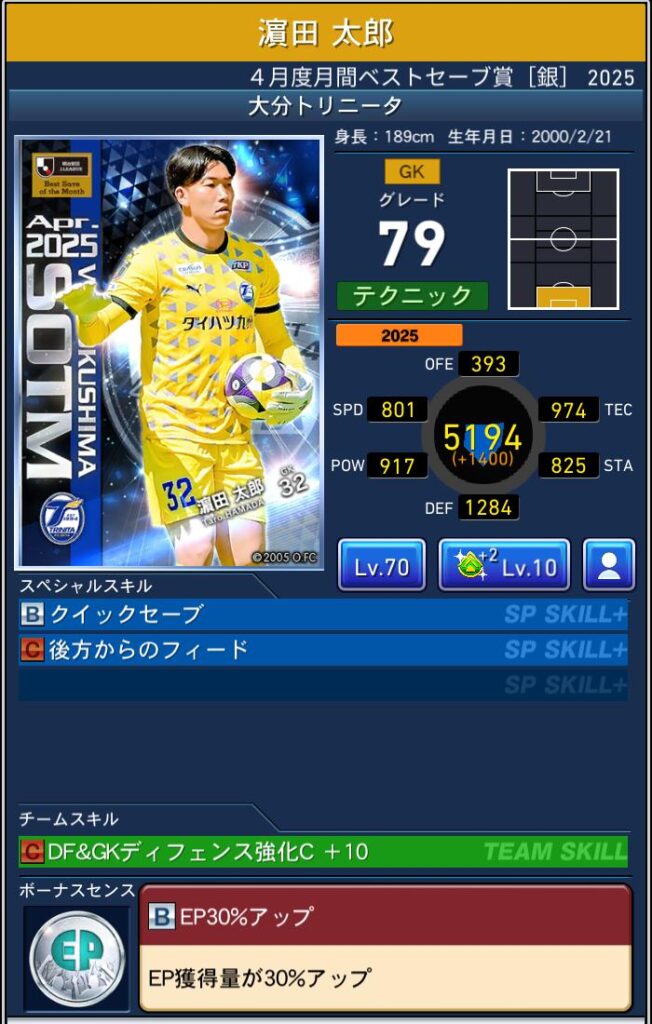The width and height of the screenshot is (652, 1024).
Task: Open the player profile icon button
Action: pos(609,566)
